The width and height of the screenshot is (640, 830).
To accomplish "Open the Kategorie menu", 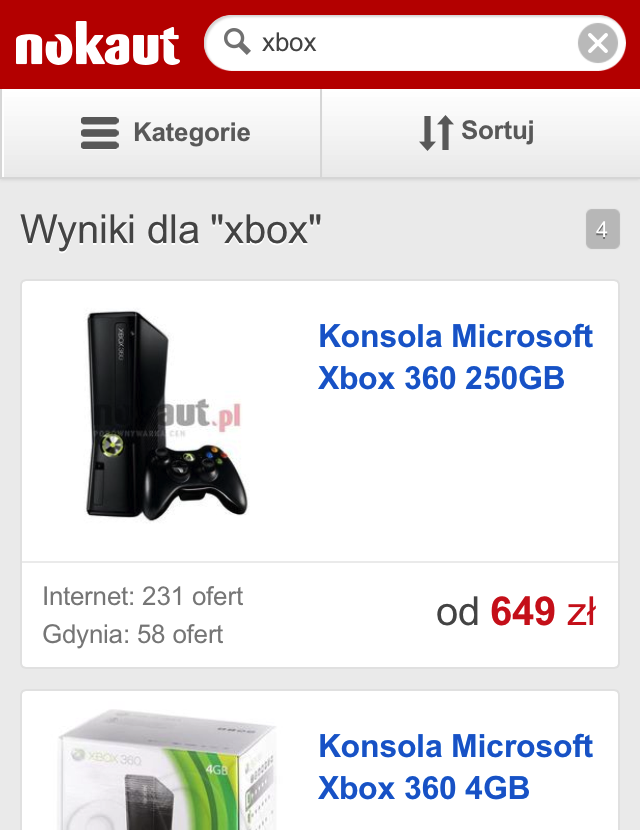I will 163,133.
